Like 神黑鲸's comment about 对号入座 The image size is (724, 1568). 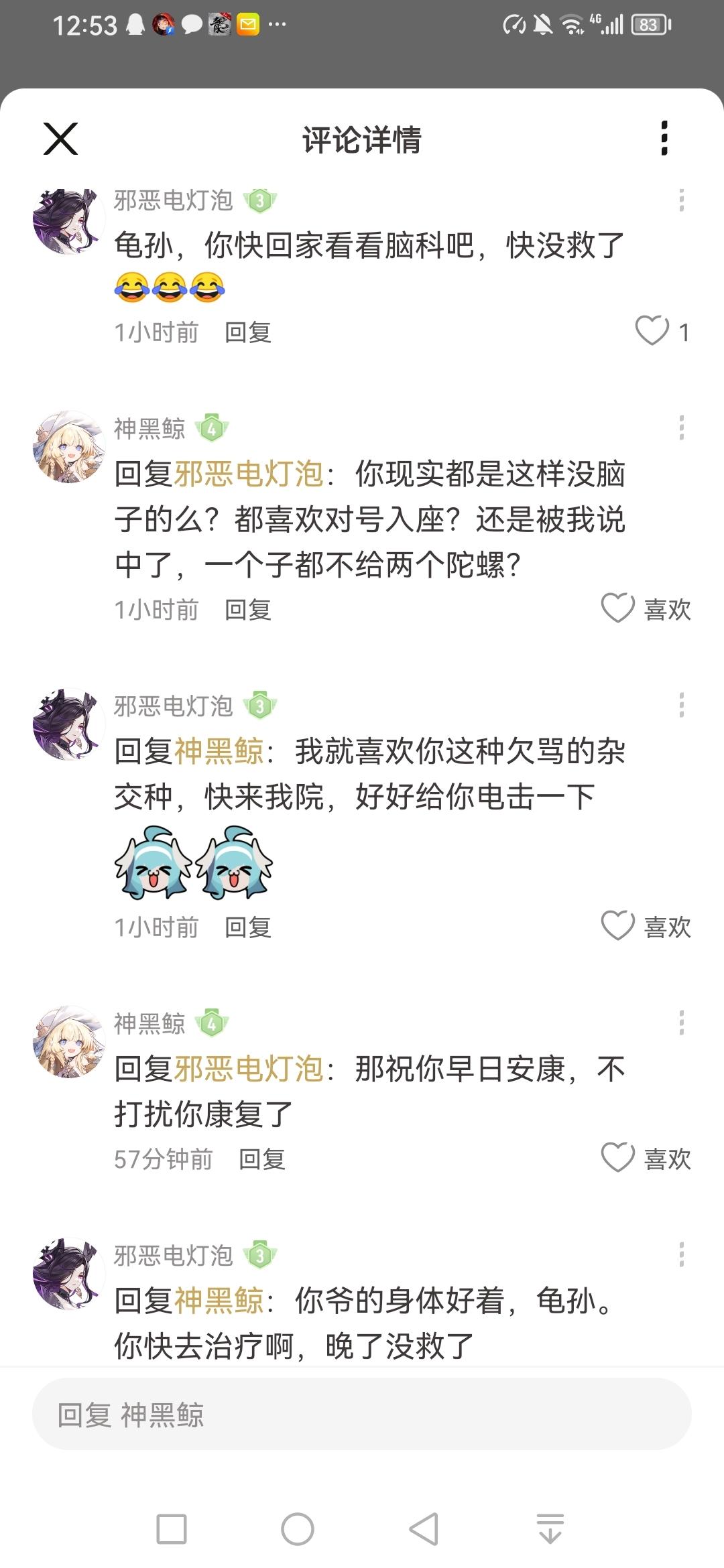tap(617, 608)
